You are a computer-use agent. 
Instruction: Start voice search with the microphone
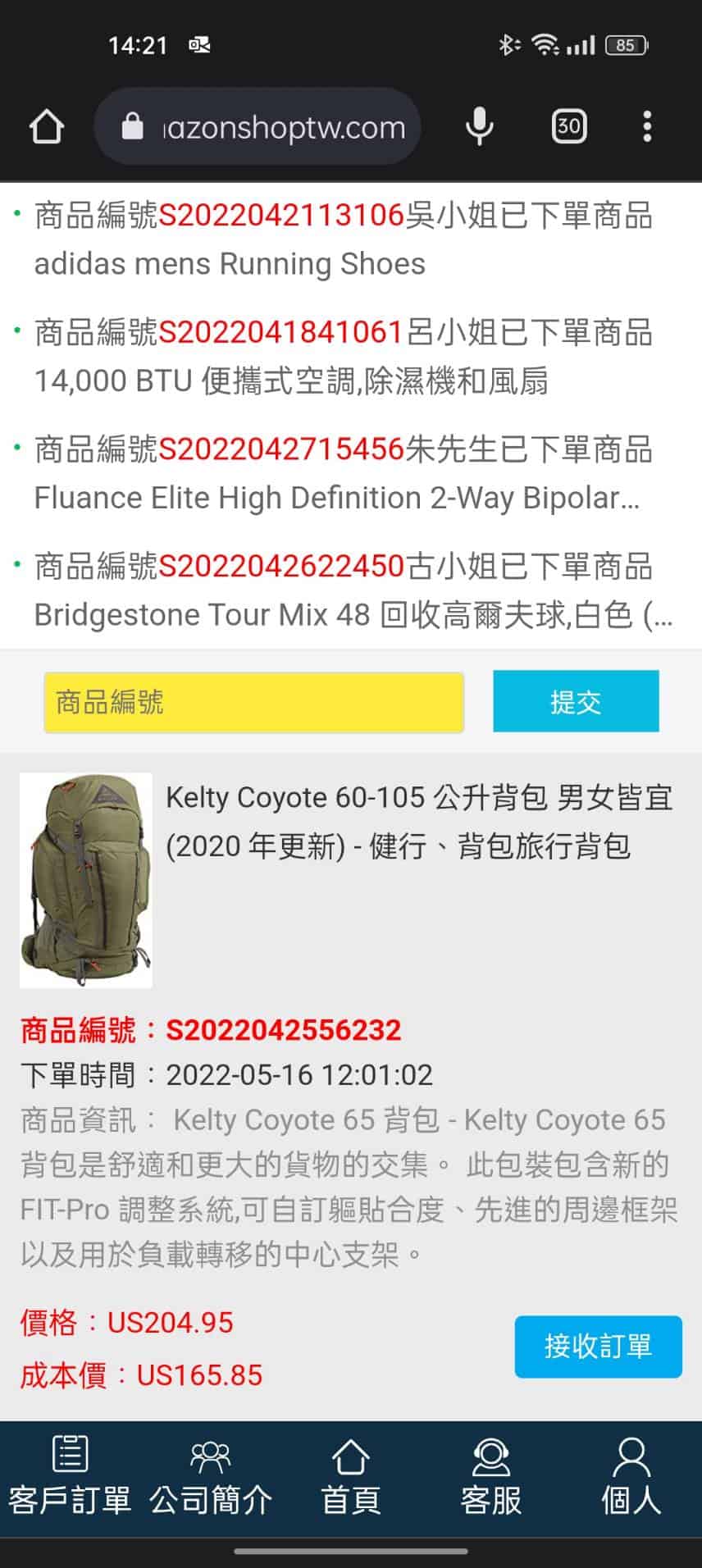(x=480, y=127)
